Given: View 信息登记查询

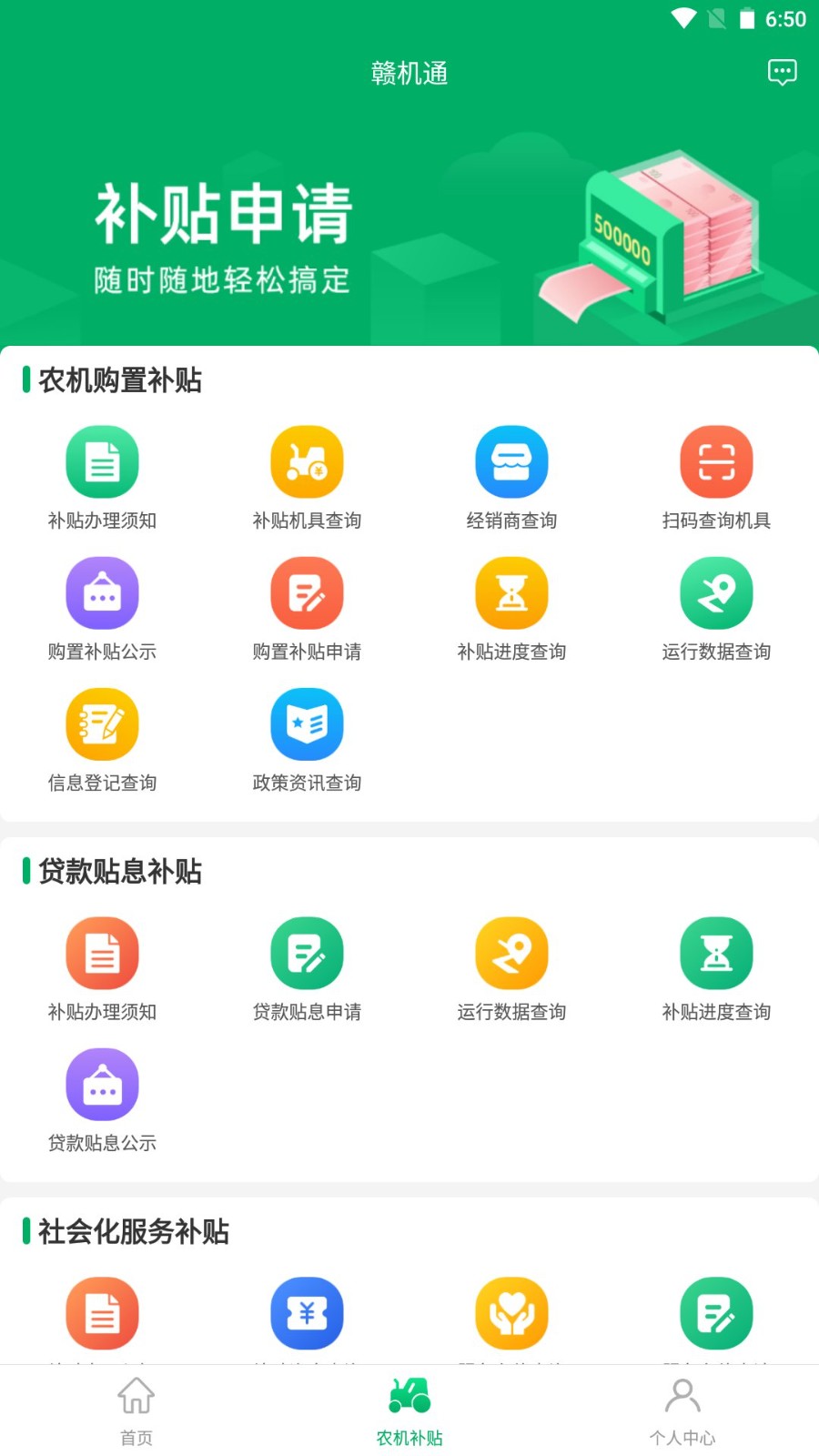Looking at the screenshot, I should point(102,724).
